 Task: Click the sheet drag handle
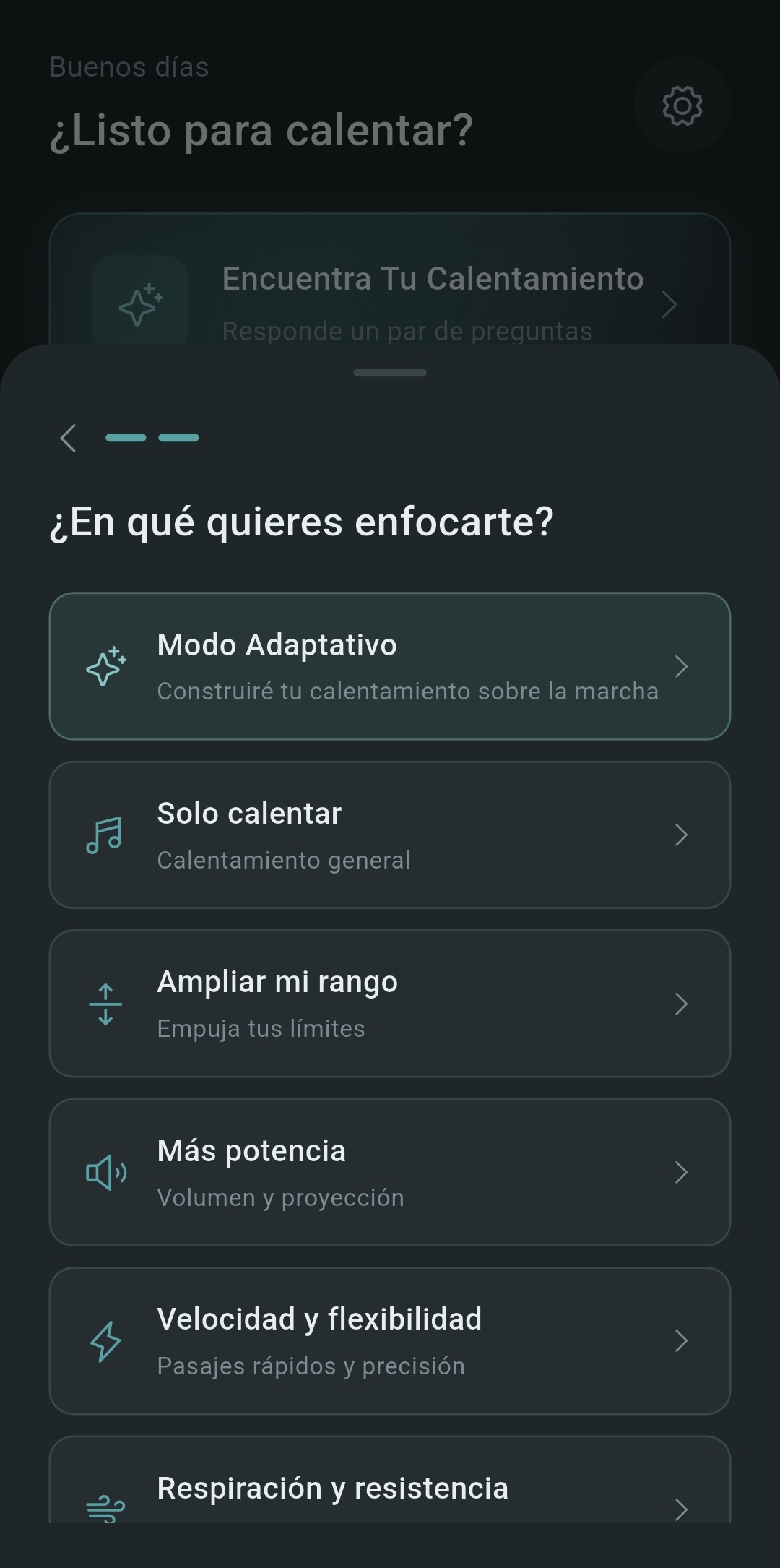[389, 373]
